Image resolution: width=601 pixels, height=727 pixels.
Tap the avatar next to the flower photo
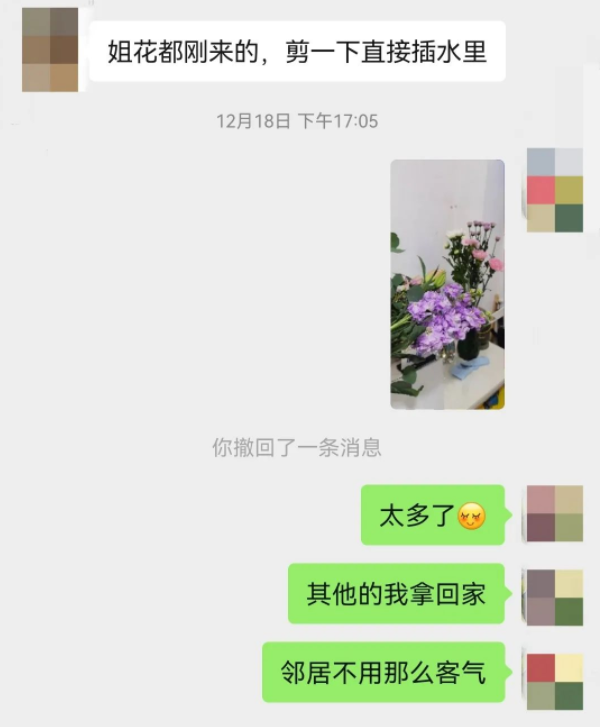coord(554,190)
